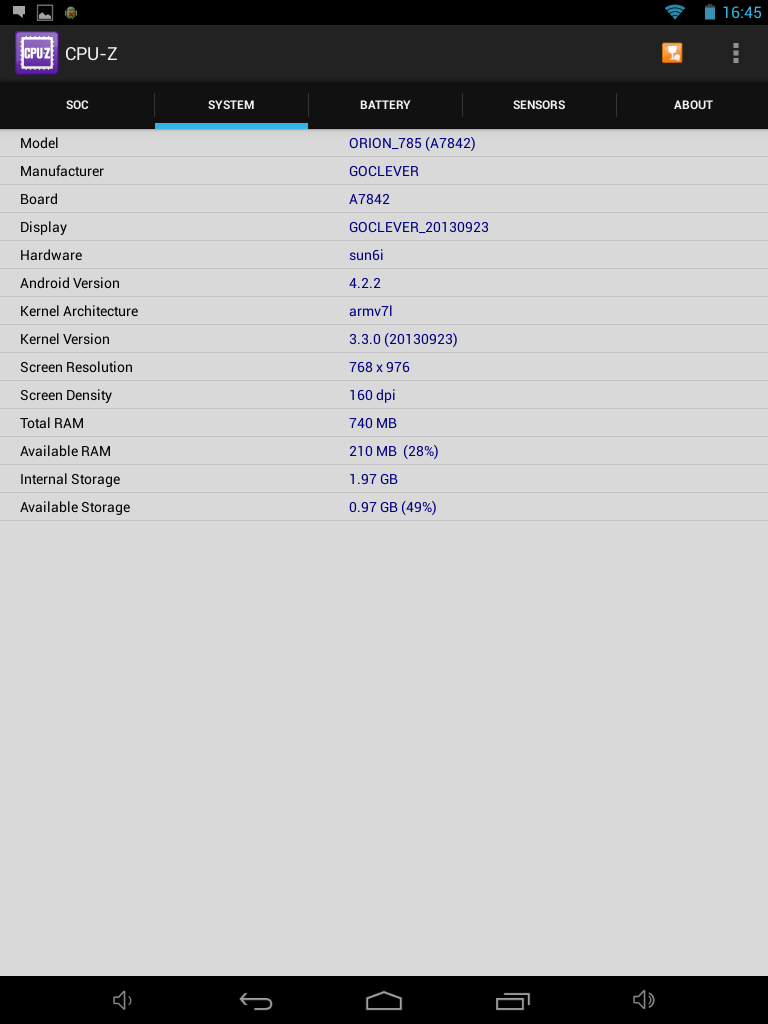
Task: Open the overflow menu
Action: point(736,53)
